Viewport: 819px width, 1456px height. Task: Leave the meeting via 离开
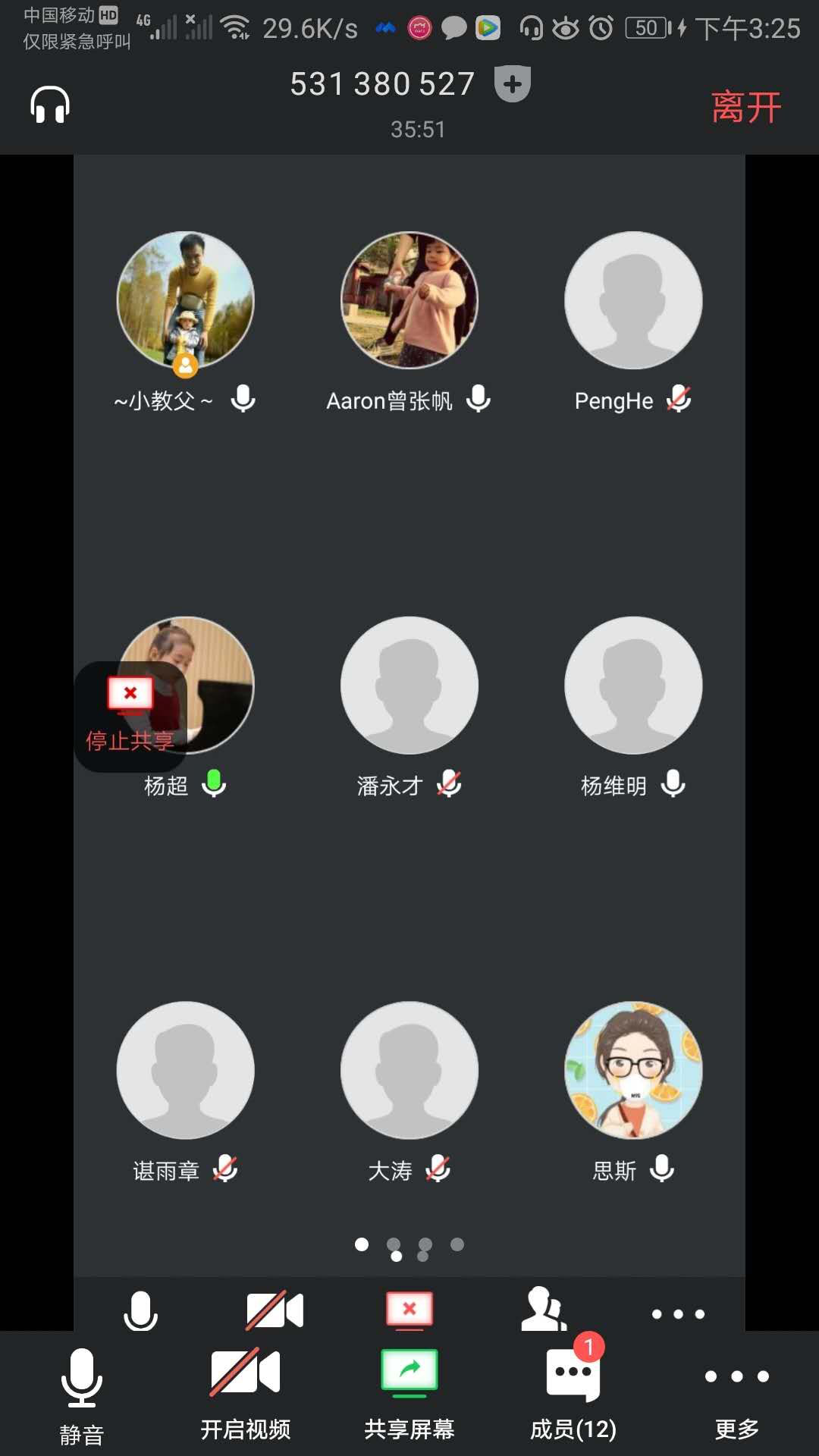(746, 107)
